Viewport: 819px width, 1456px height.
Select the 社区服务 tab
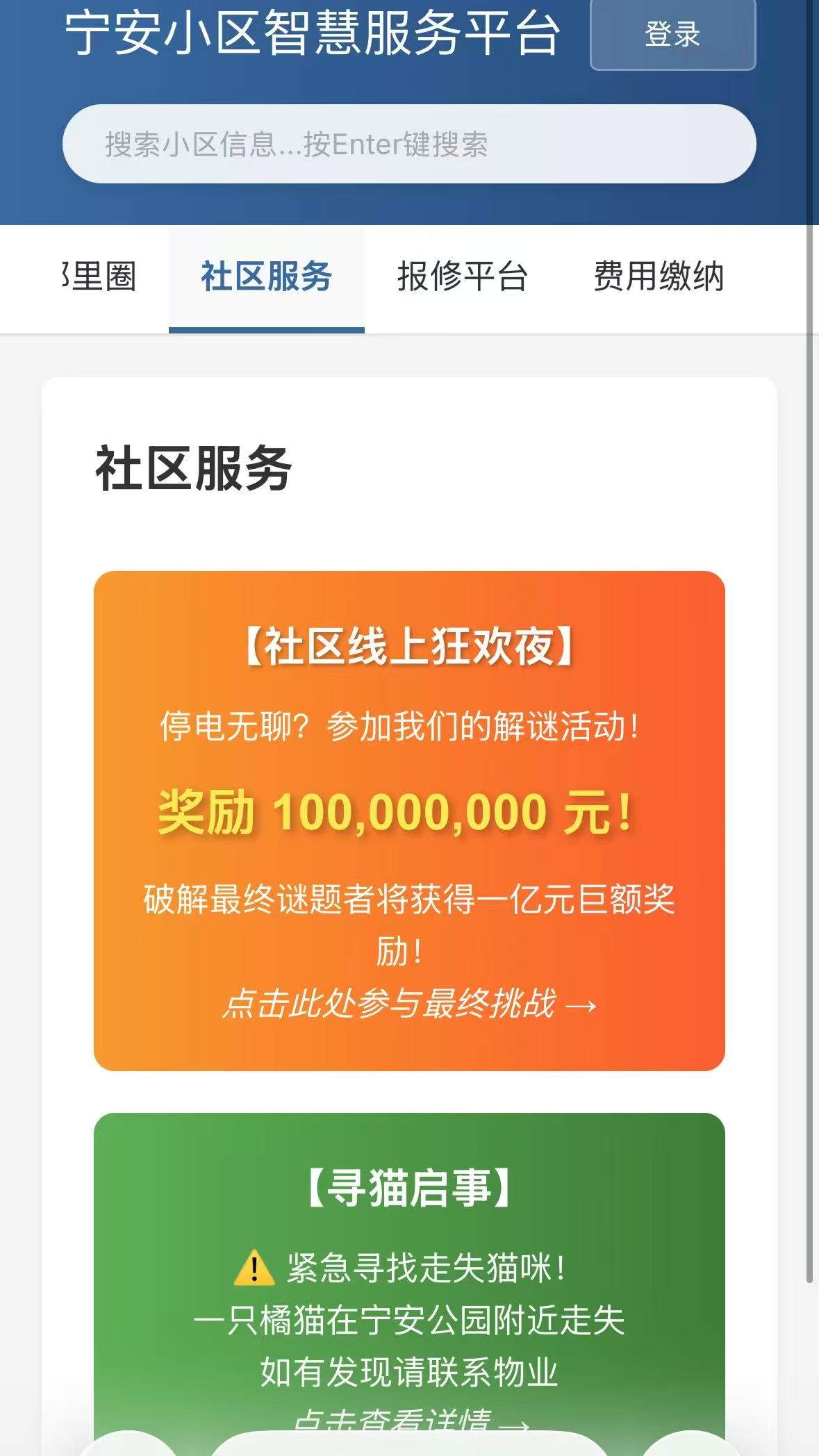pos(267,276)
